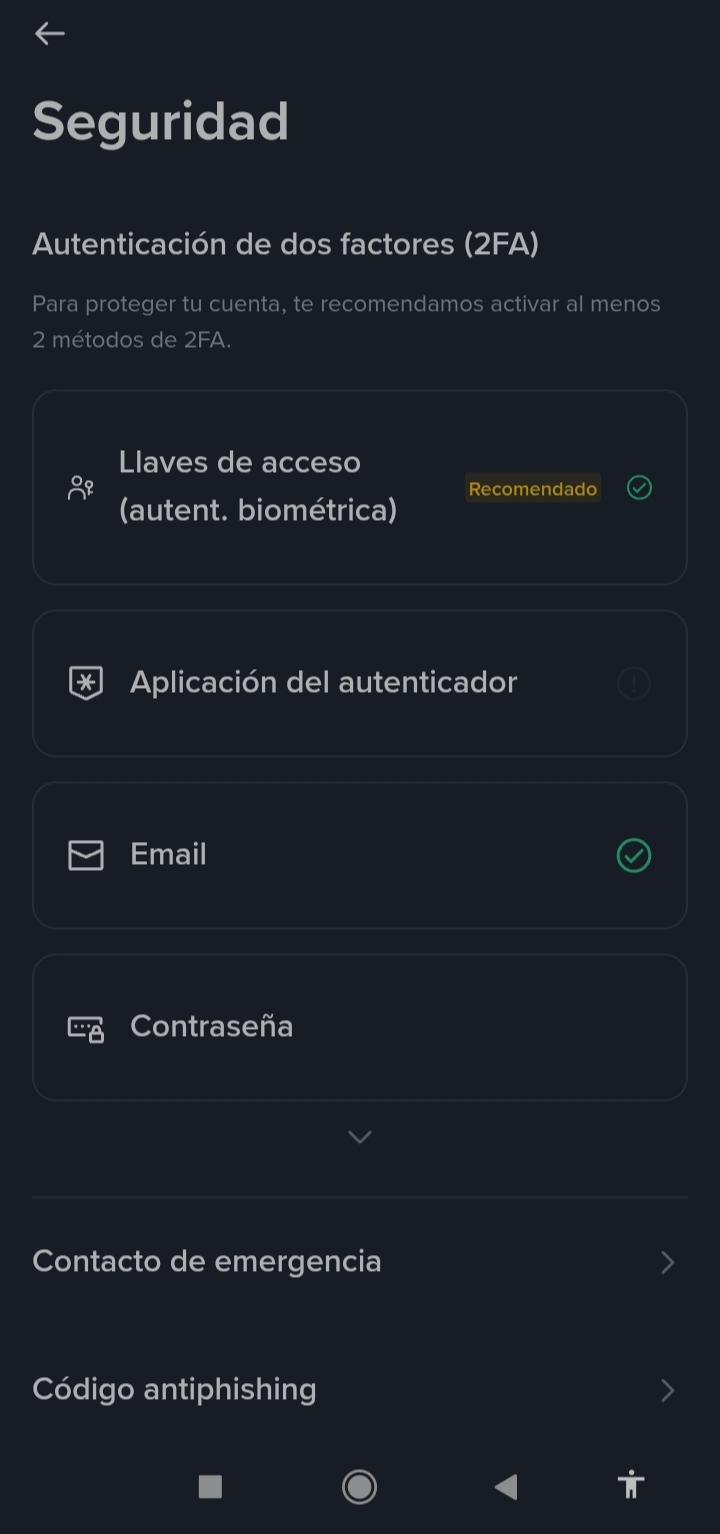Viewport: 720px width, 1534px height.
Task: Go back from the Seguridad screen
Action: point(49,34)
